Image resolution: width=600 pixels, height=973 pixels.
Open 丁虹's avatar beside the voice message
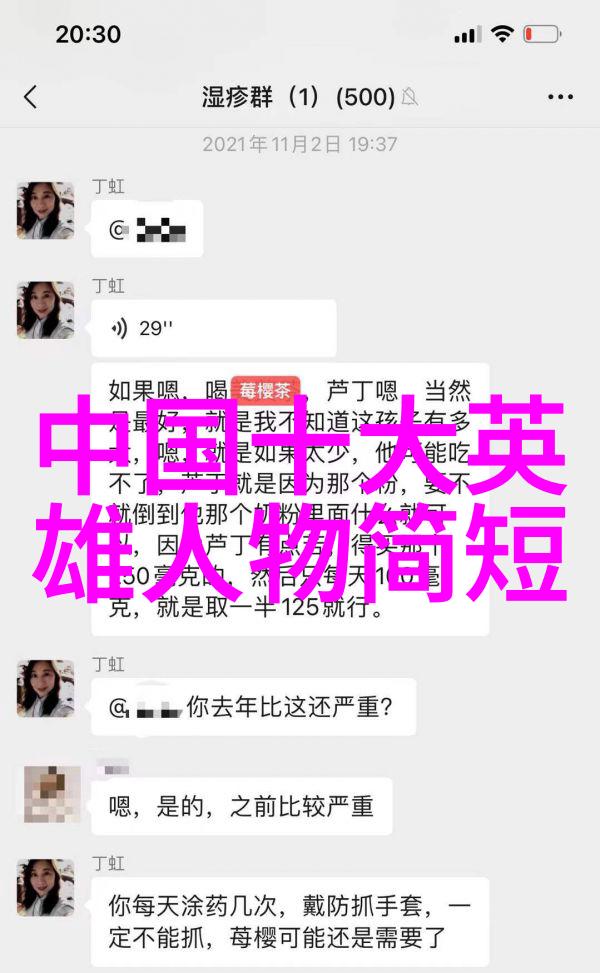pos(46,309)
